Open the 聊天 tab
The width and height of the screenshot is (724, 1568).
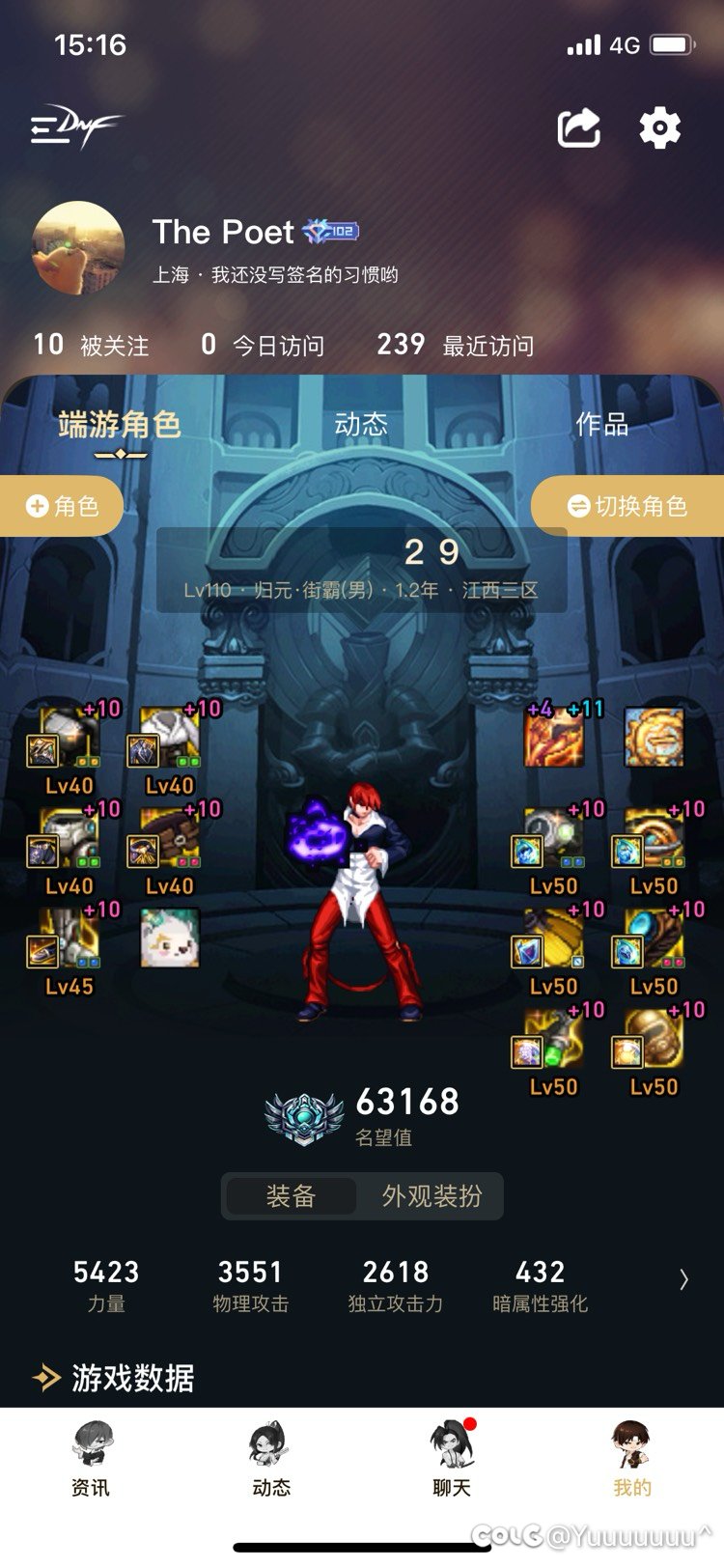[x=452, y=1460]
